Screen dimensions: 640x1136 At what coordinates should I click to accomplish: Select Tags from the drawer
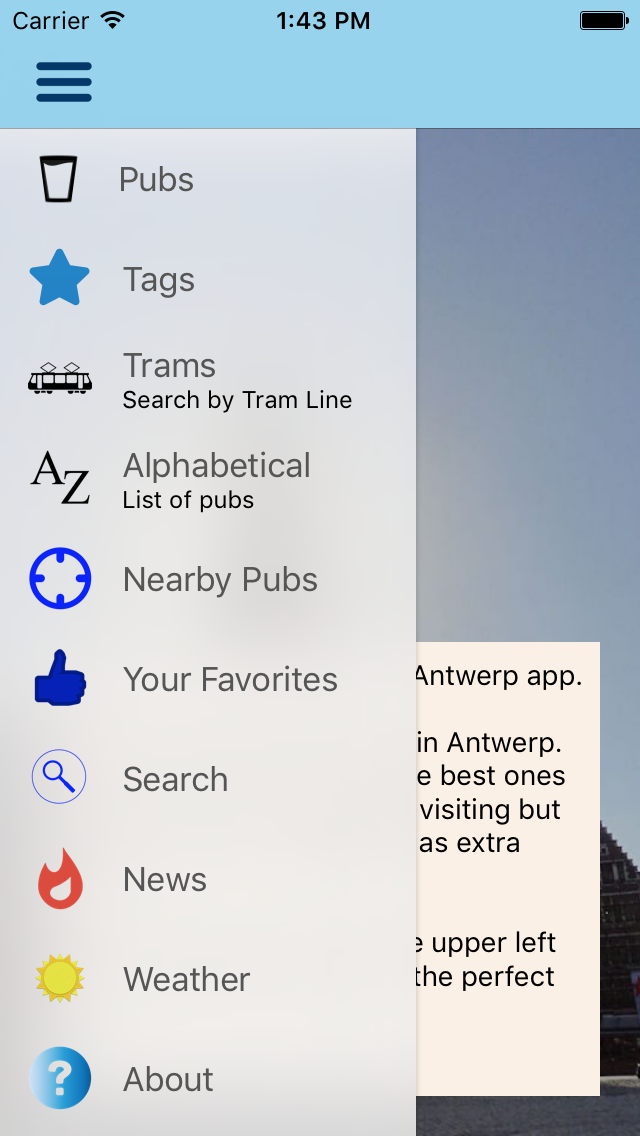(158, 280)
